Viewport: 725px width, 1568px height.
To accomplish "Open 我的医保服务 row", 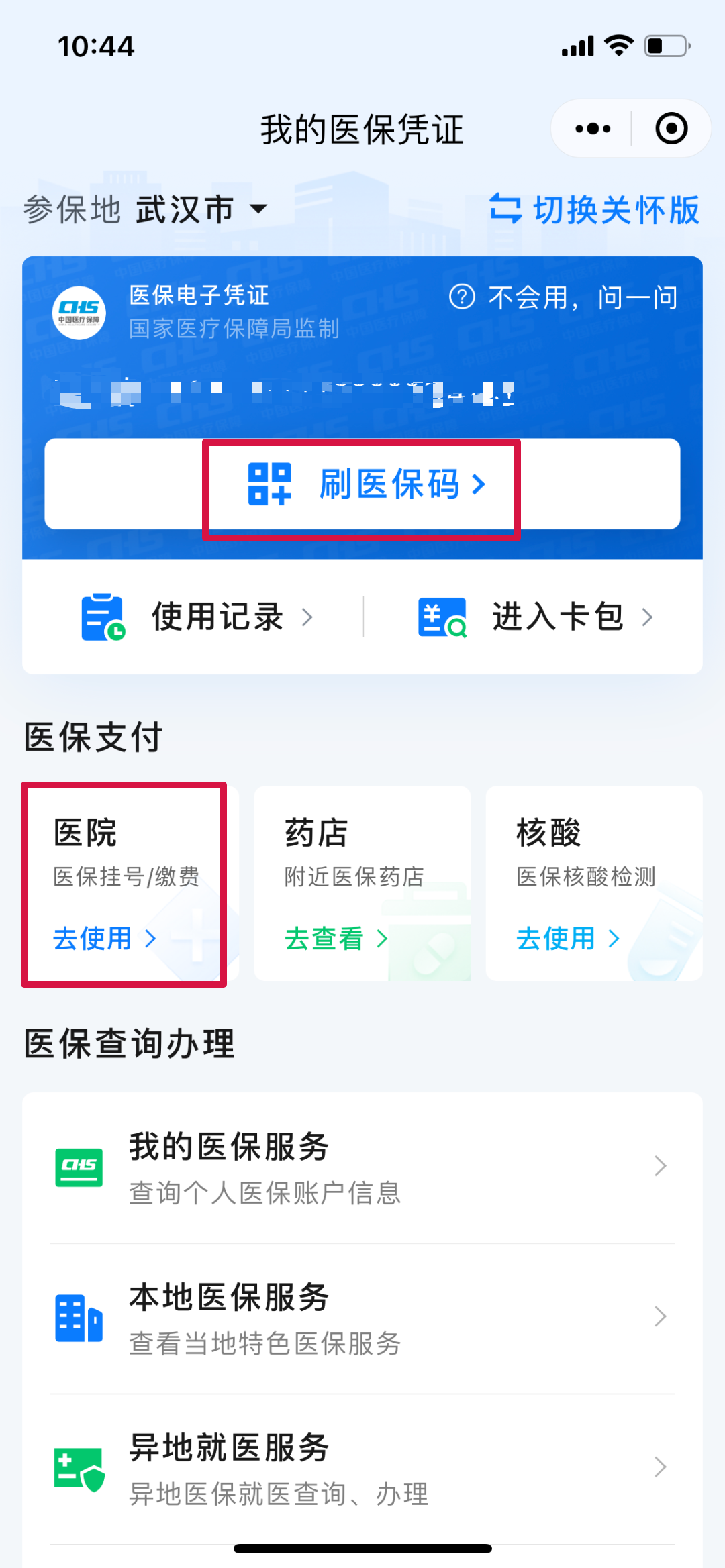I will 362,1167.
